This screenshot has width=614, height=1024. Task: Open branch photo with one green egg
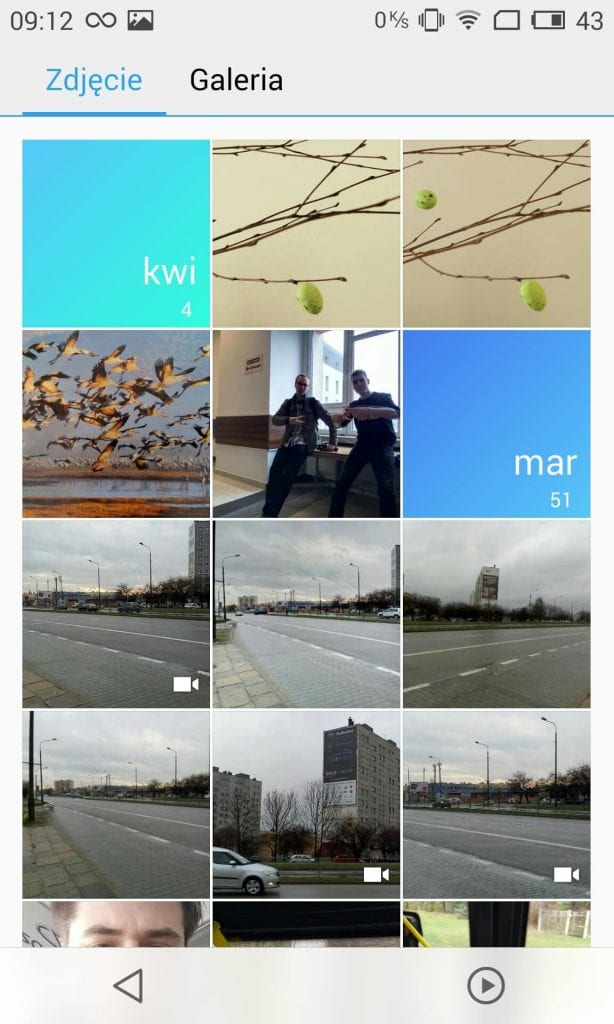(306, 233)
